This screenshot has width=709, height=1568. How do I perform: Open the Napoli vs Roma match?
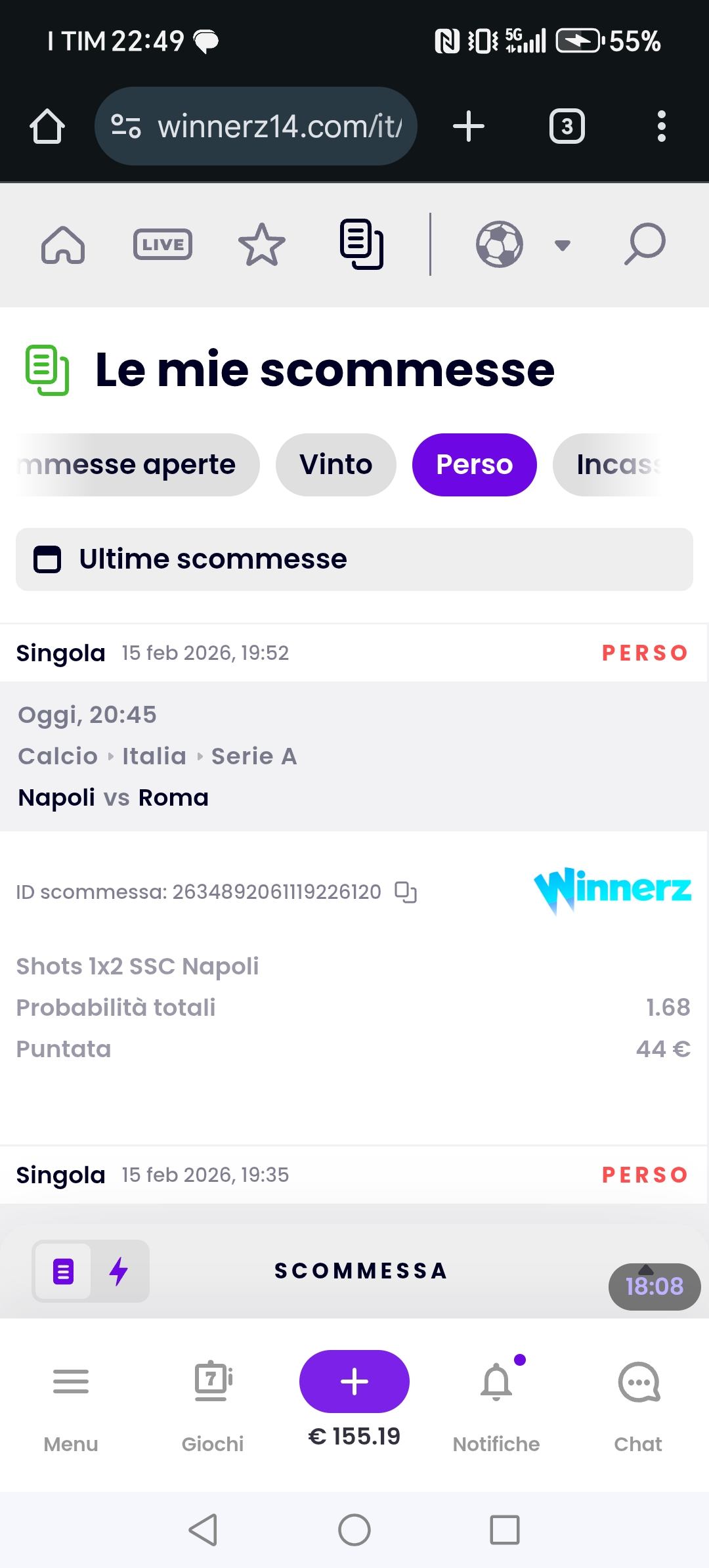pos(113,798)
